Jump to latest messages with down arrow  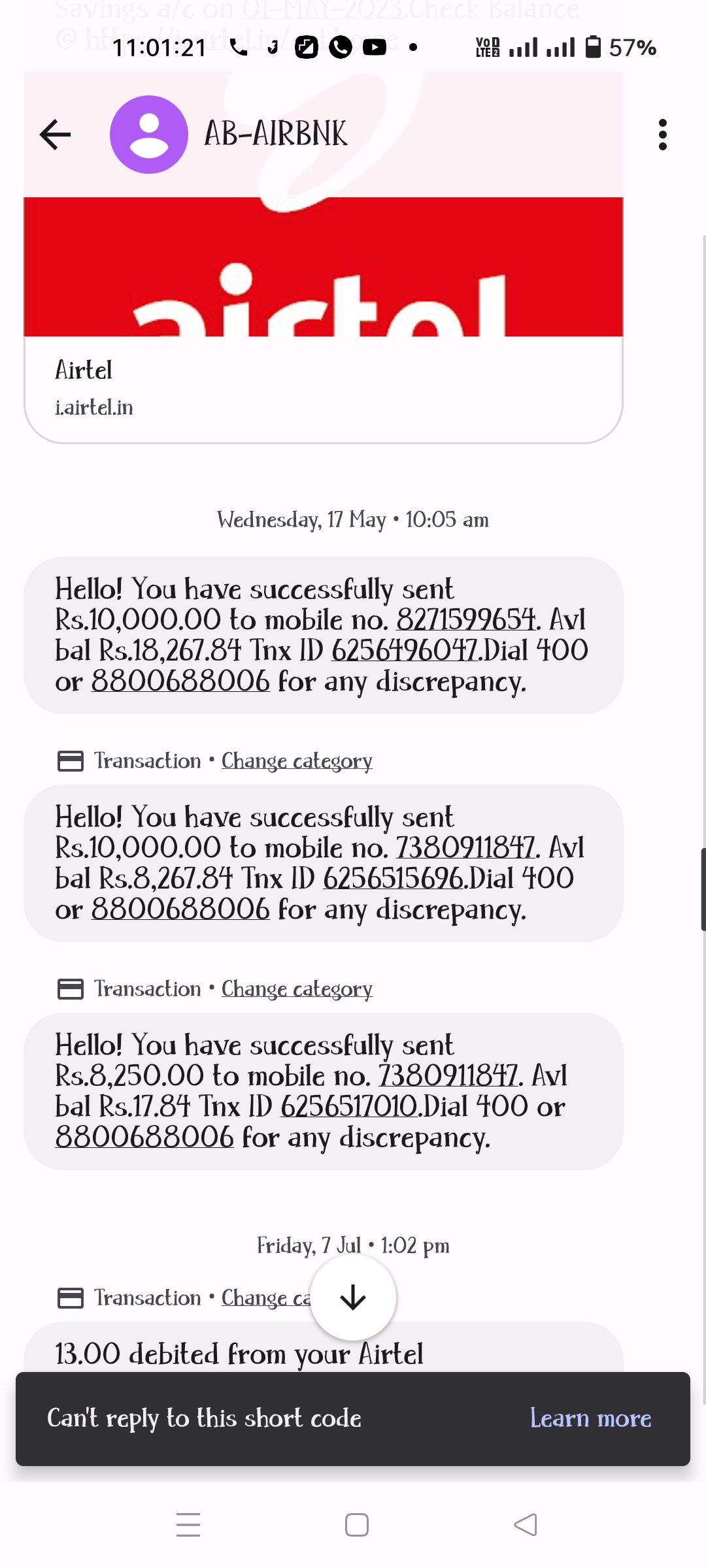(353, 1298)
